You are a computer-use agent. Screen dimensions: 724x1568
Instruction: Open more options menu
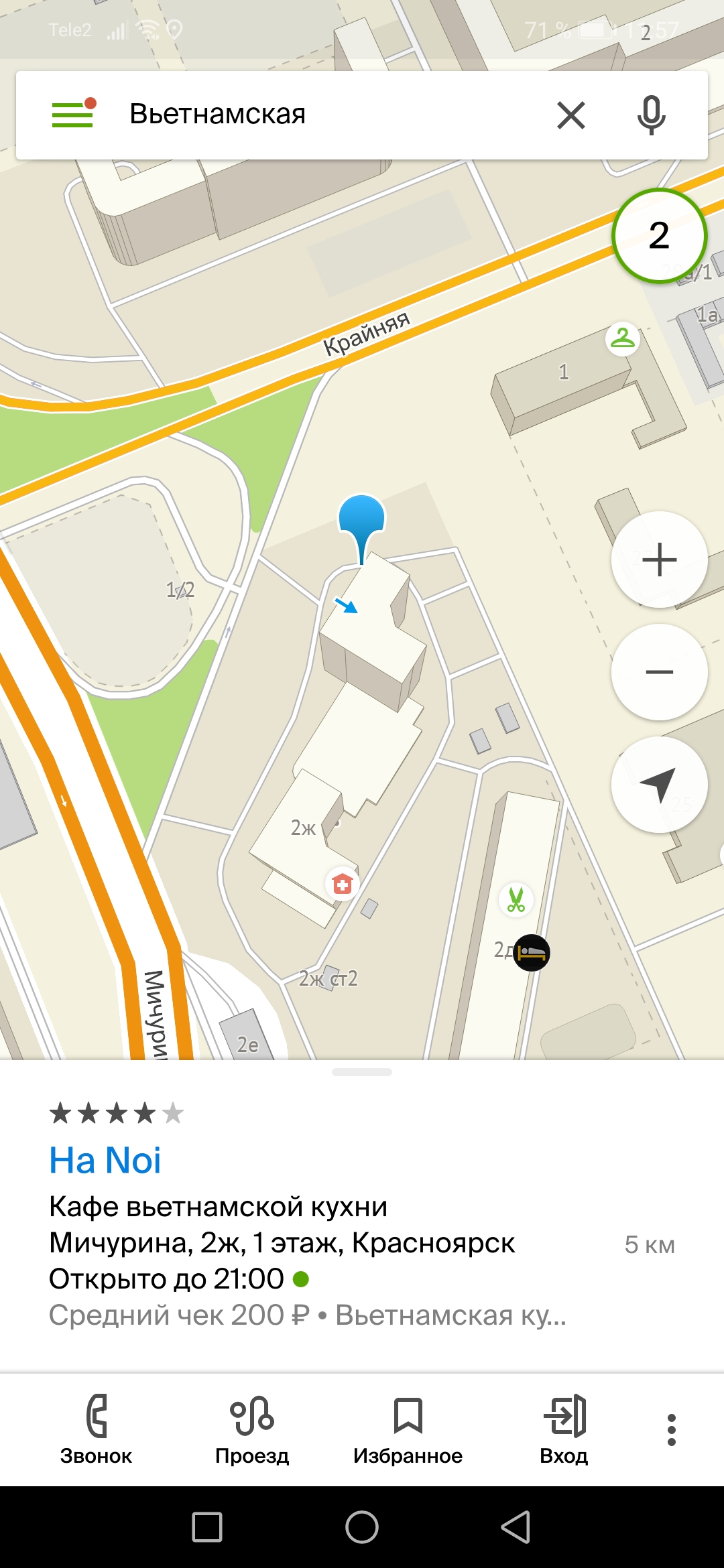(671, 1430)
